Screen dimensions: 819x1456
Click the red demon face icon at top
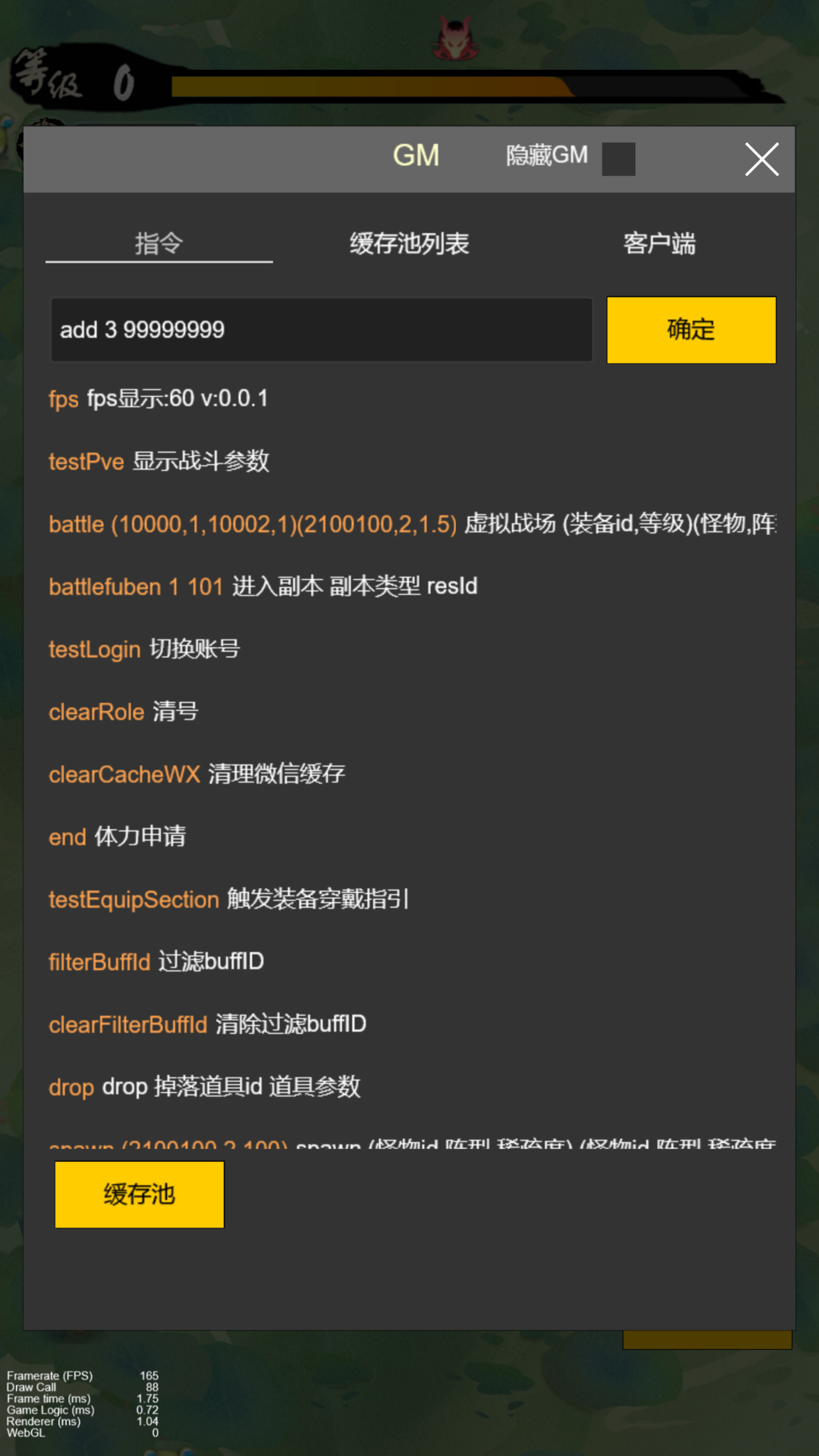456,38
